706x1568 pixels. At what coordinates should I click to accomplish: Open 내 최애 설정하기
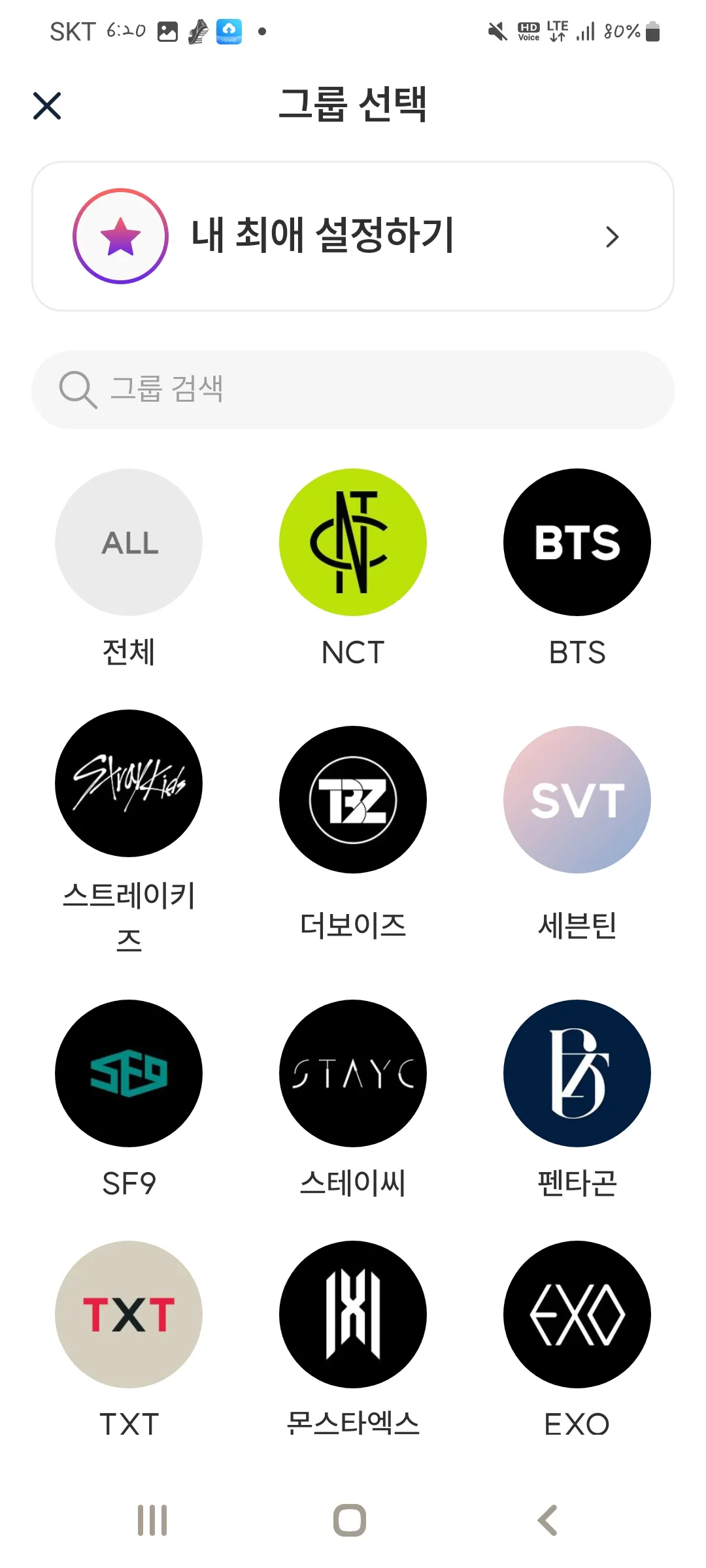tap(353, 237)
